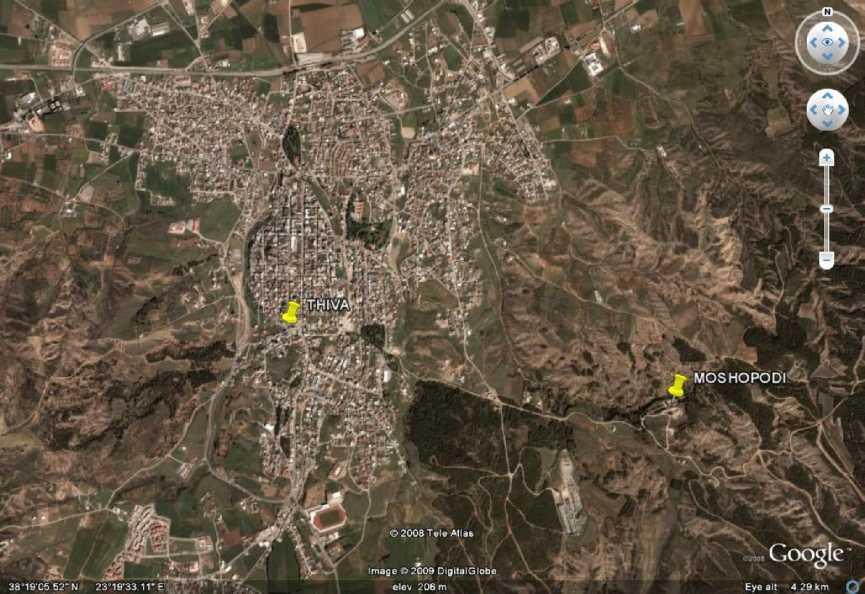
Task: Pan map left with Move joystick arrow
Action: click(x=814, y=109)
